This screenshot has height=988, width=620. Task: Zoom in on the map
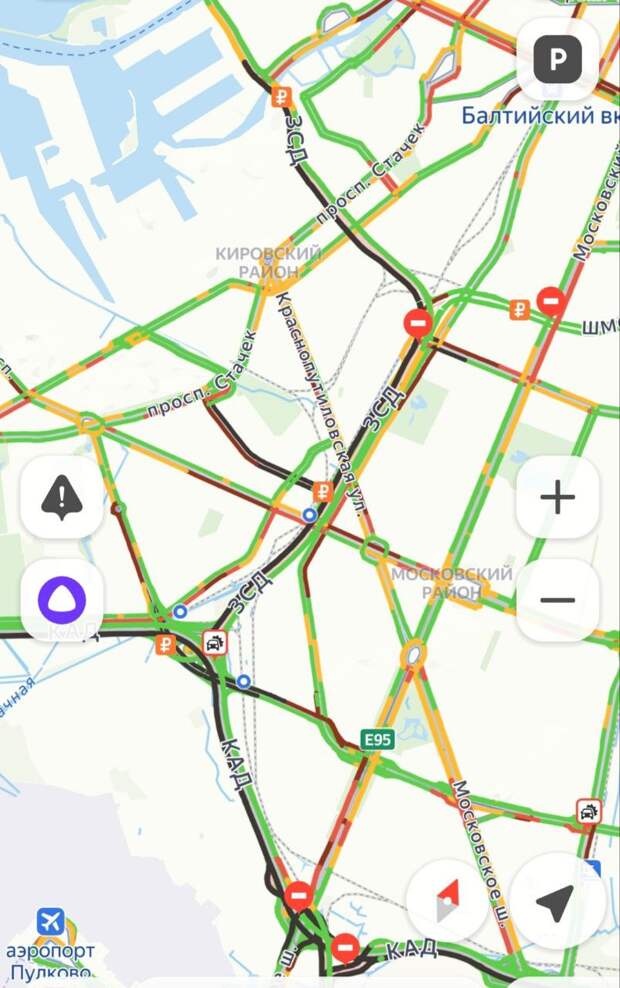[x=557, y=497]
